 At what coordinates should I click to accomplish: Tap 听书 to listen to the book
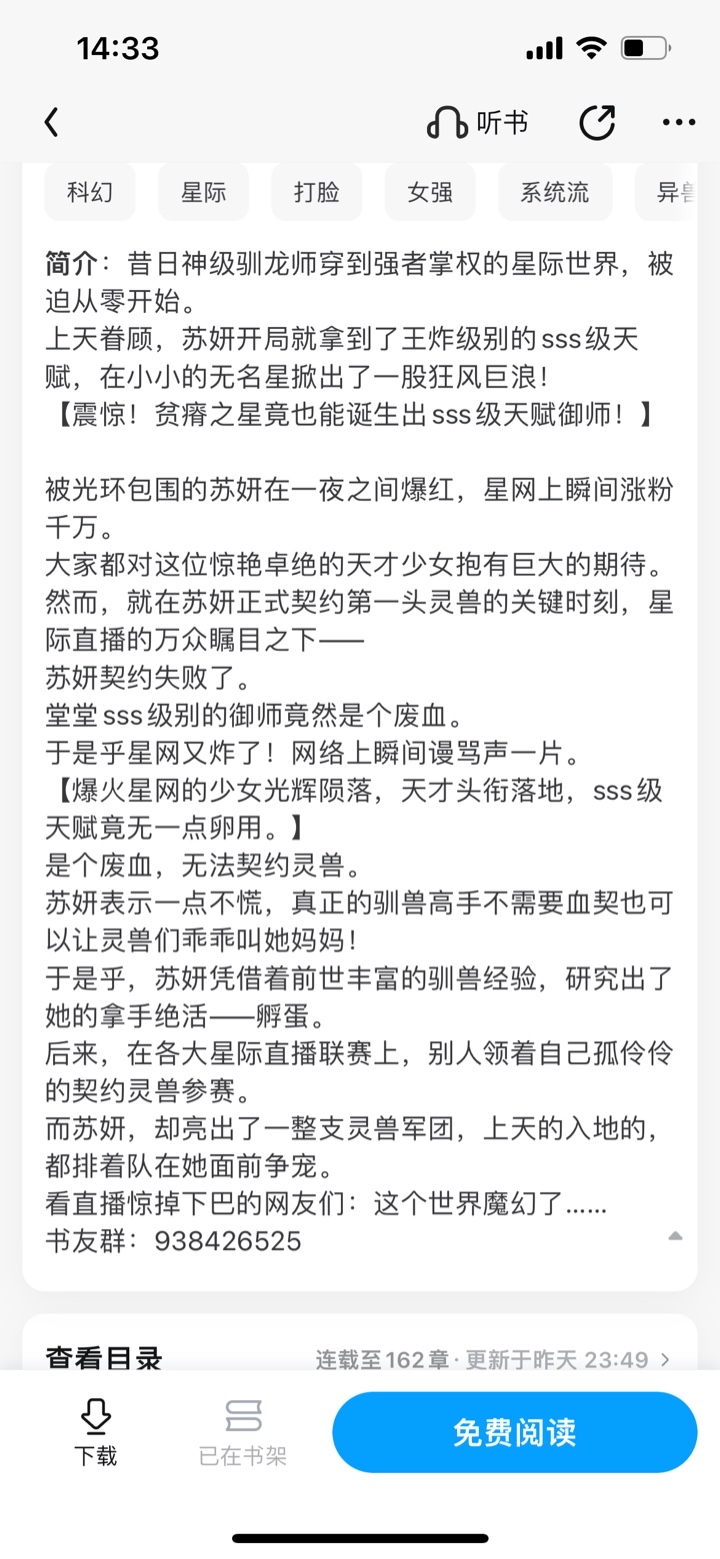click(x=477, y=123)
